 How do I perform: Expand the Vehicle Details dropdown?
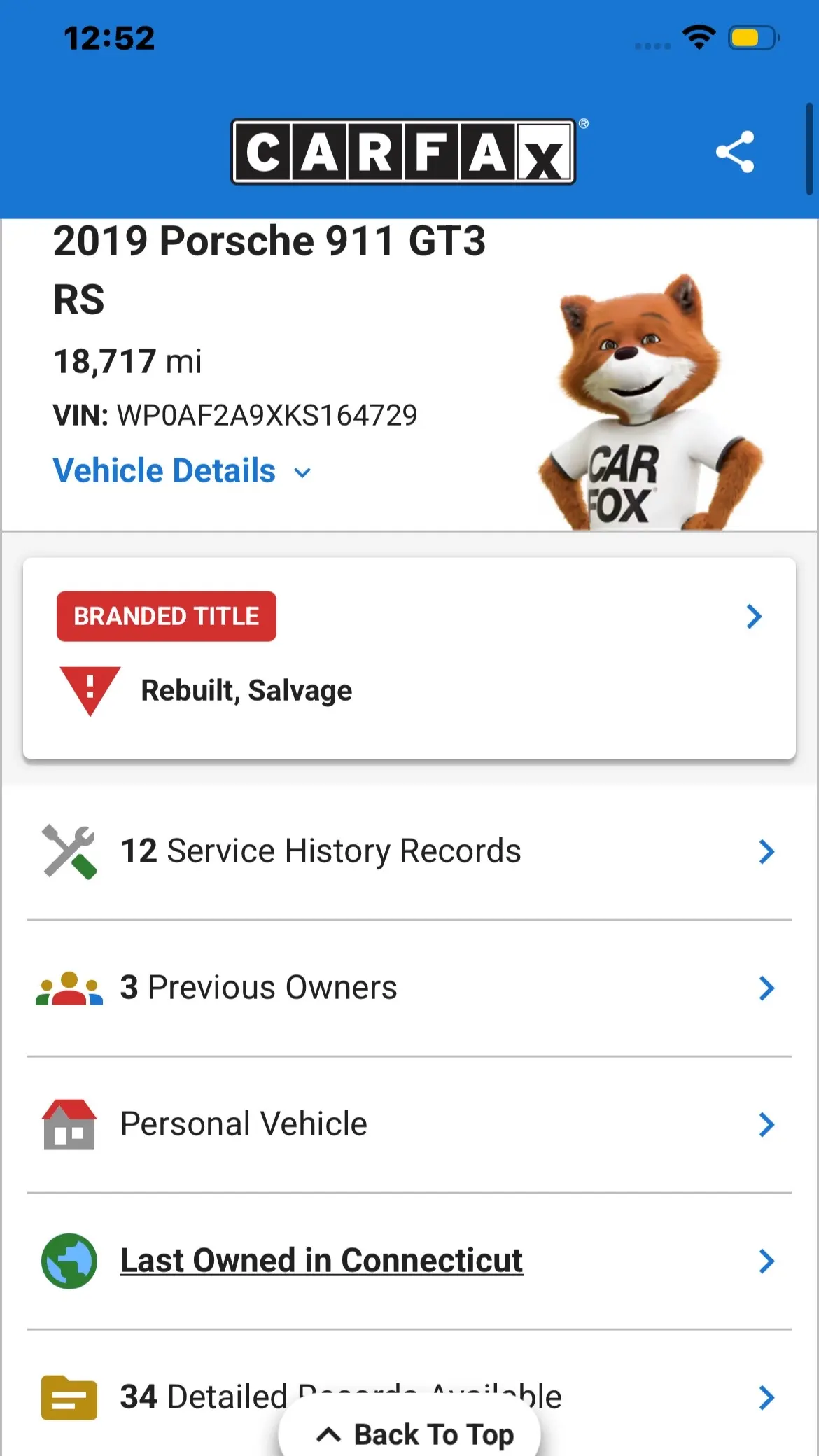[x=182, y=470]
